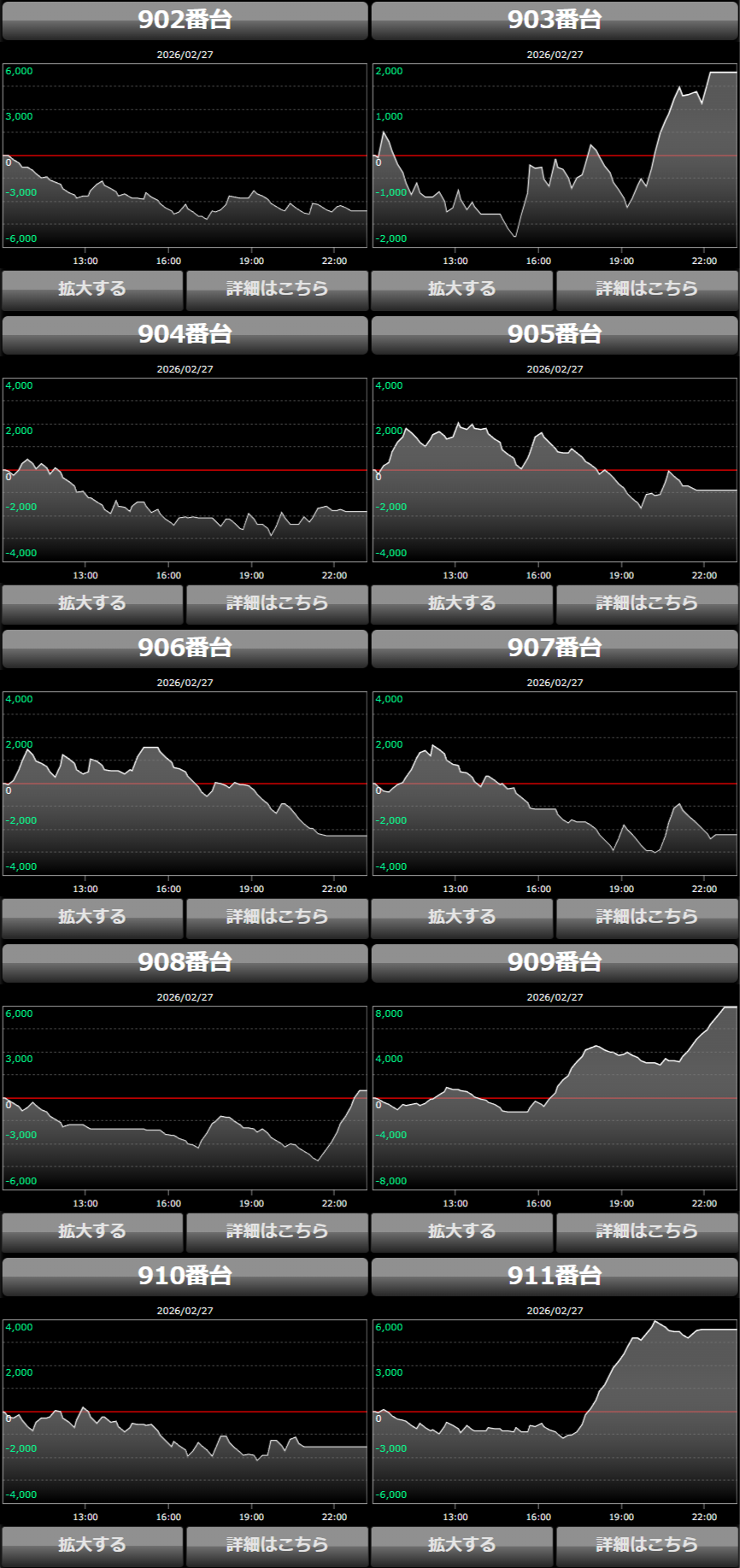Expand the 905番台 graph using 拡大する
This screenshot has width=740, height=1568.
pyautogui.click(x=462, y=604)
